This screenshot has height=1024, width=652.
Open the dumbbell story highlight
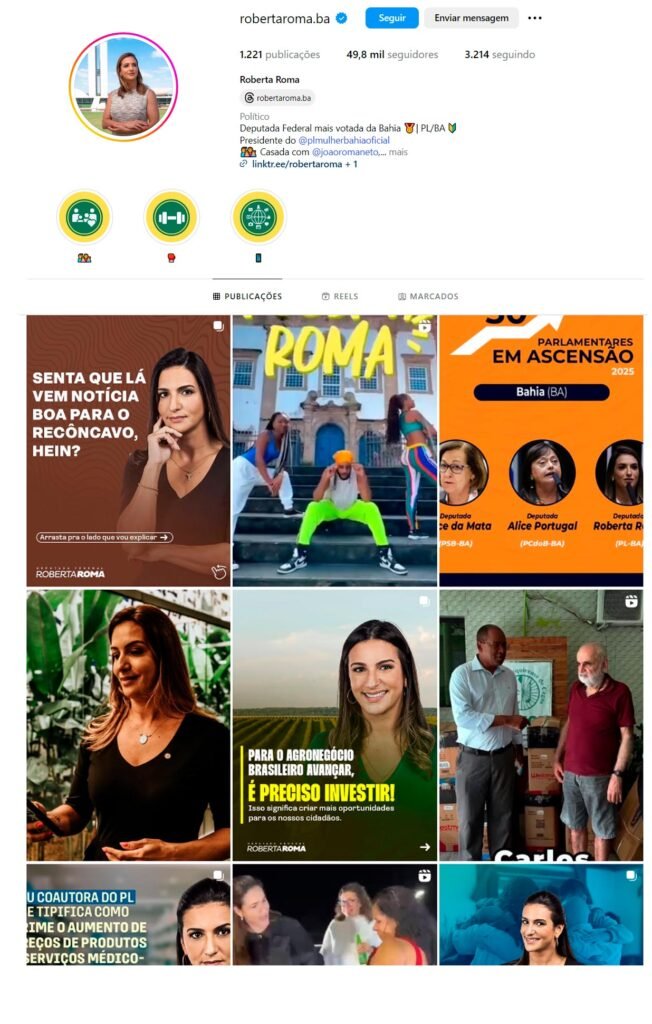pyautogui.click(x=171, y=217)
